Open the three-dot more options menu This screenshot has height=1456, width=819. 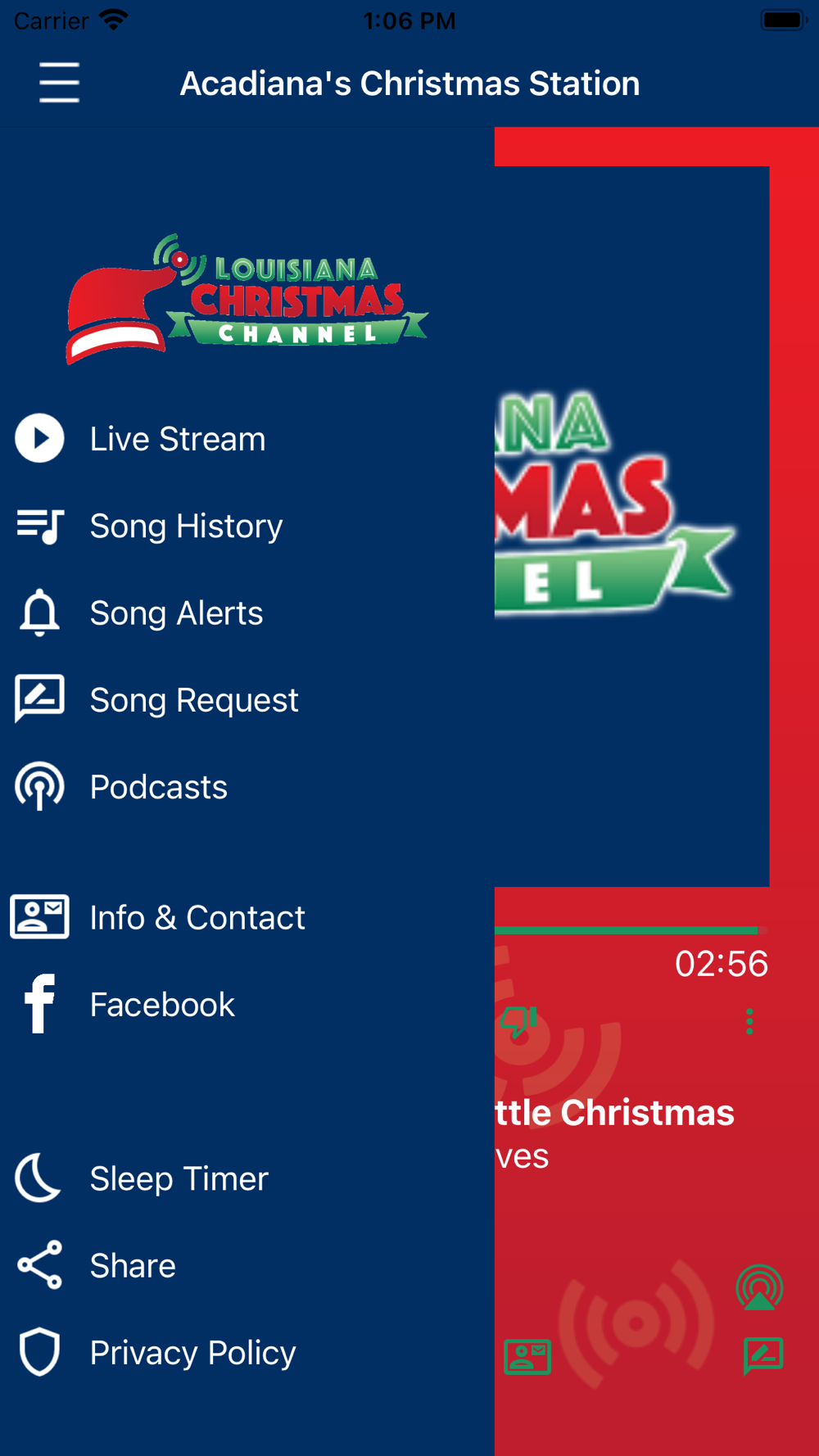[749, 1021]
